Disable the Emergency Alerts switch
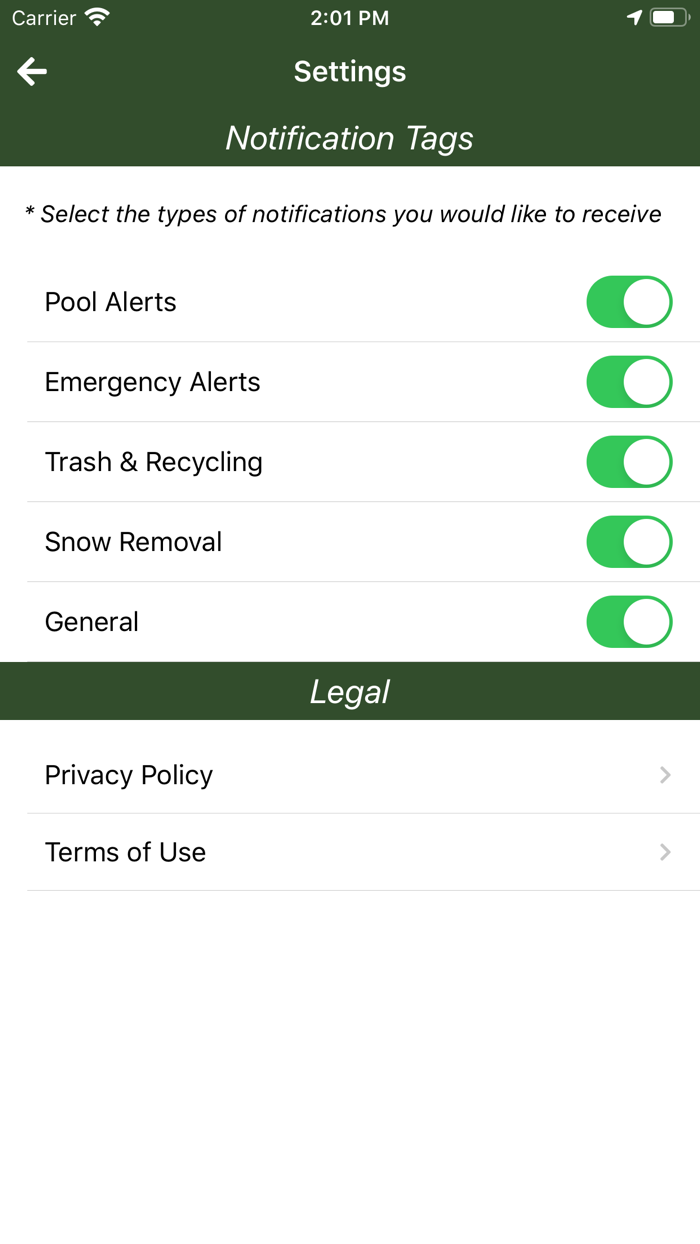700x1244 pixels. point(628,382)
